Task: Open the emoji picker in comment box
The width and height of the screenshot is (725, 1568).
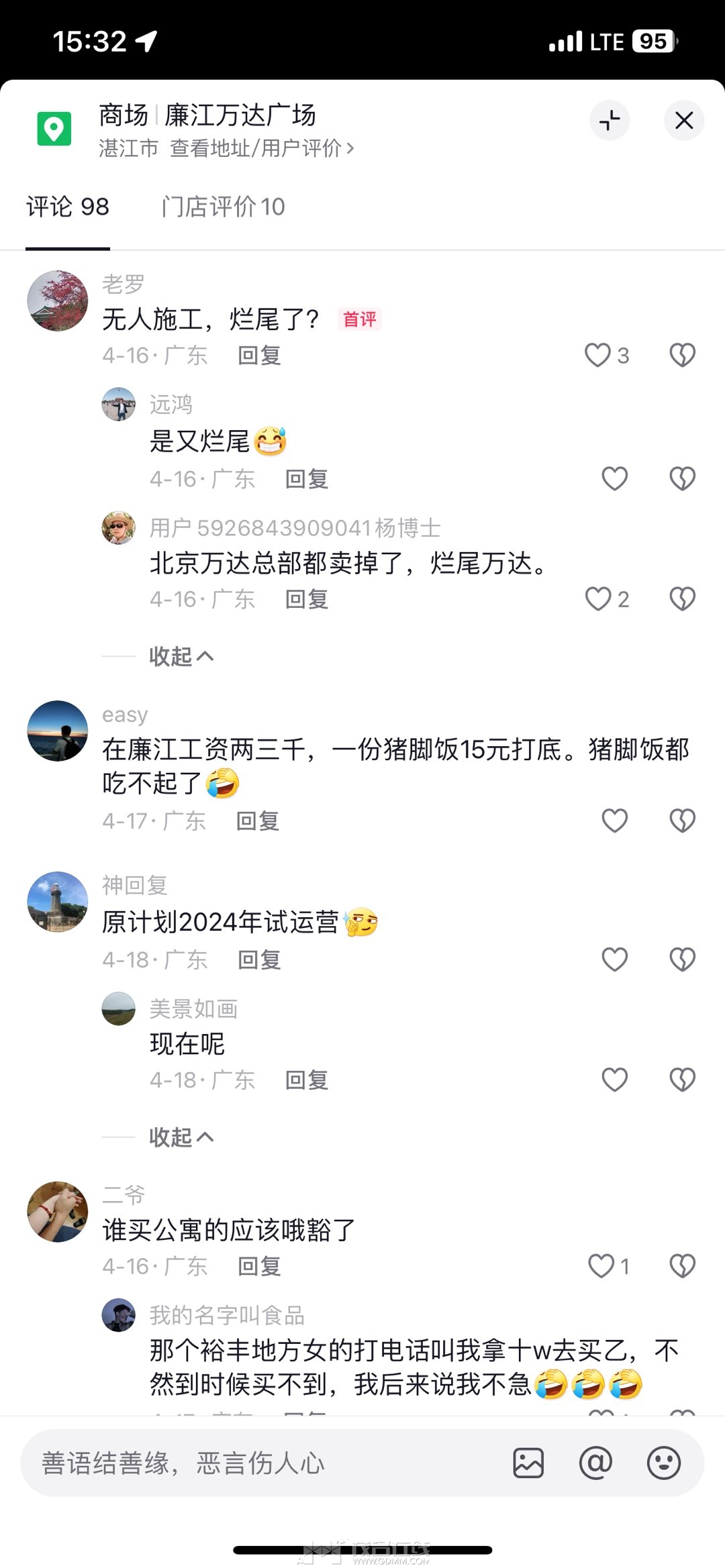Action: (x=663, y=1463)
